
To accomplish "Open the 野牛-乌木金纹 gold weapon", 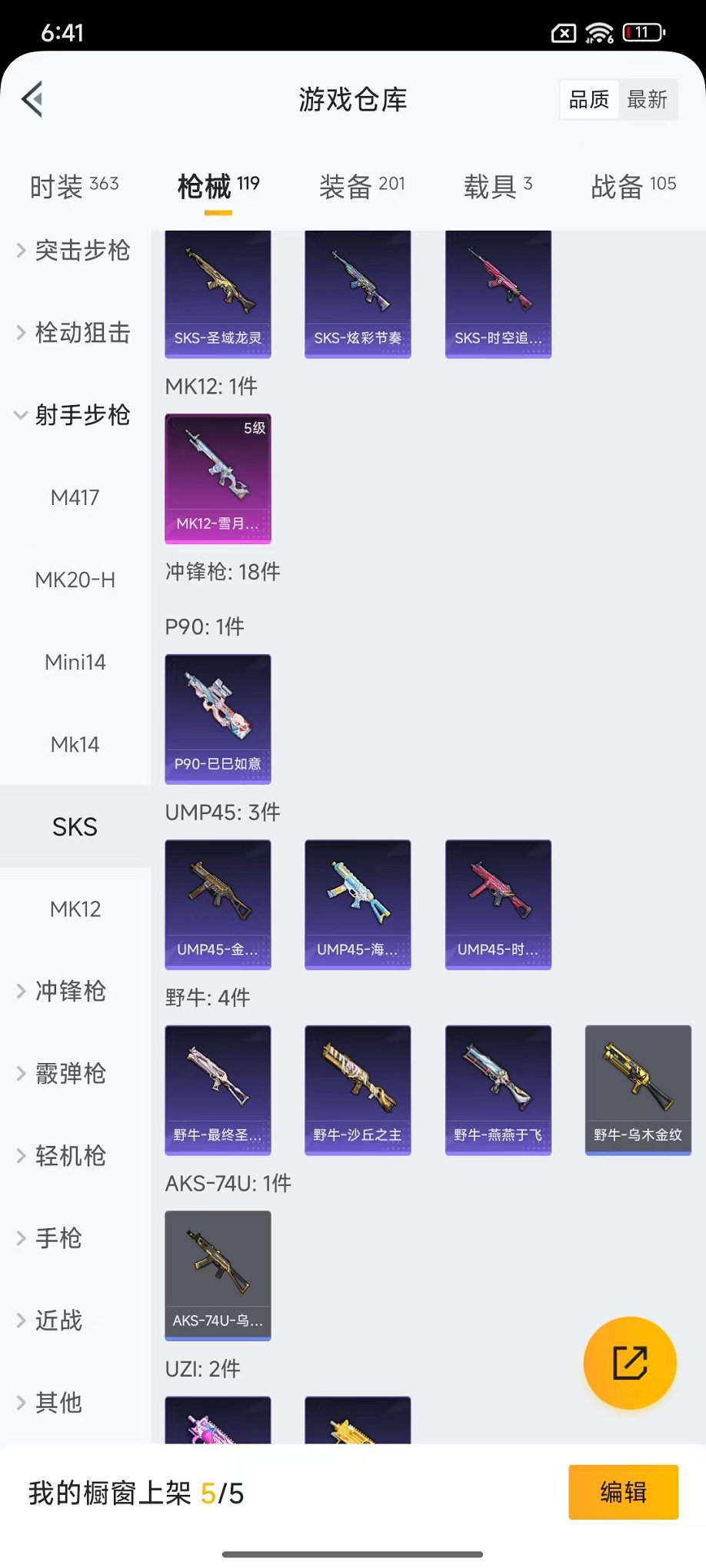I will pyautogui.click(x=637, y=1090).
